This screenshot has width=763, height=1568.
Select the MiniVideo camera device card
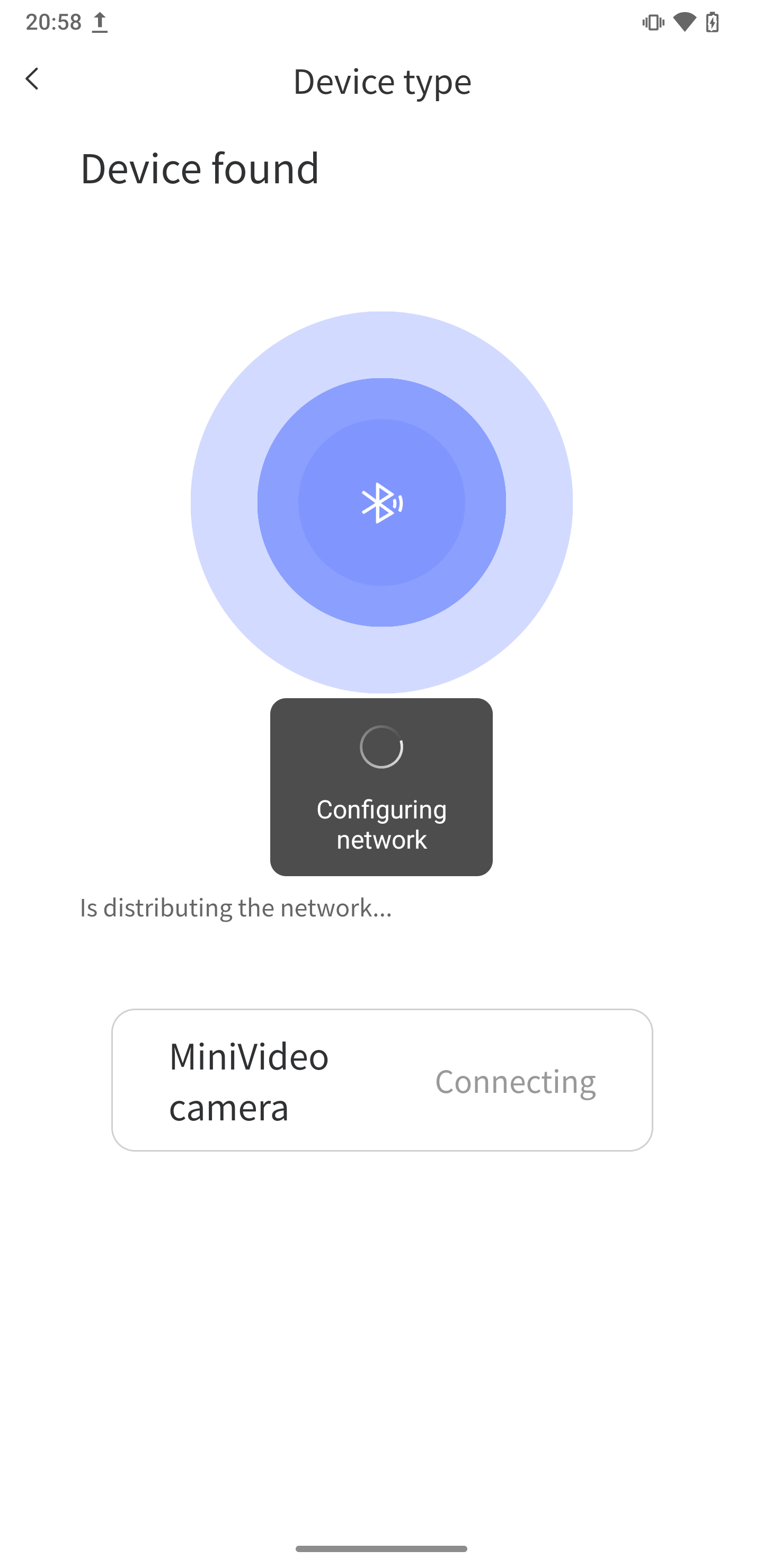(382, 1080)
